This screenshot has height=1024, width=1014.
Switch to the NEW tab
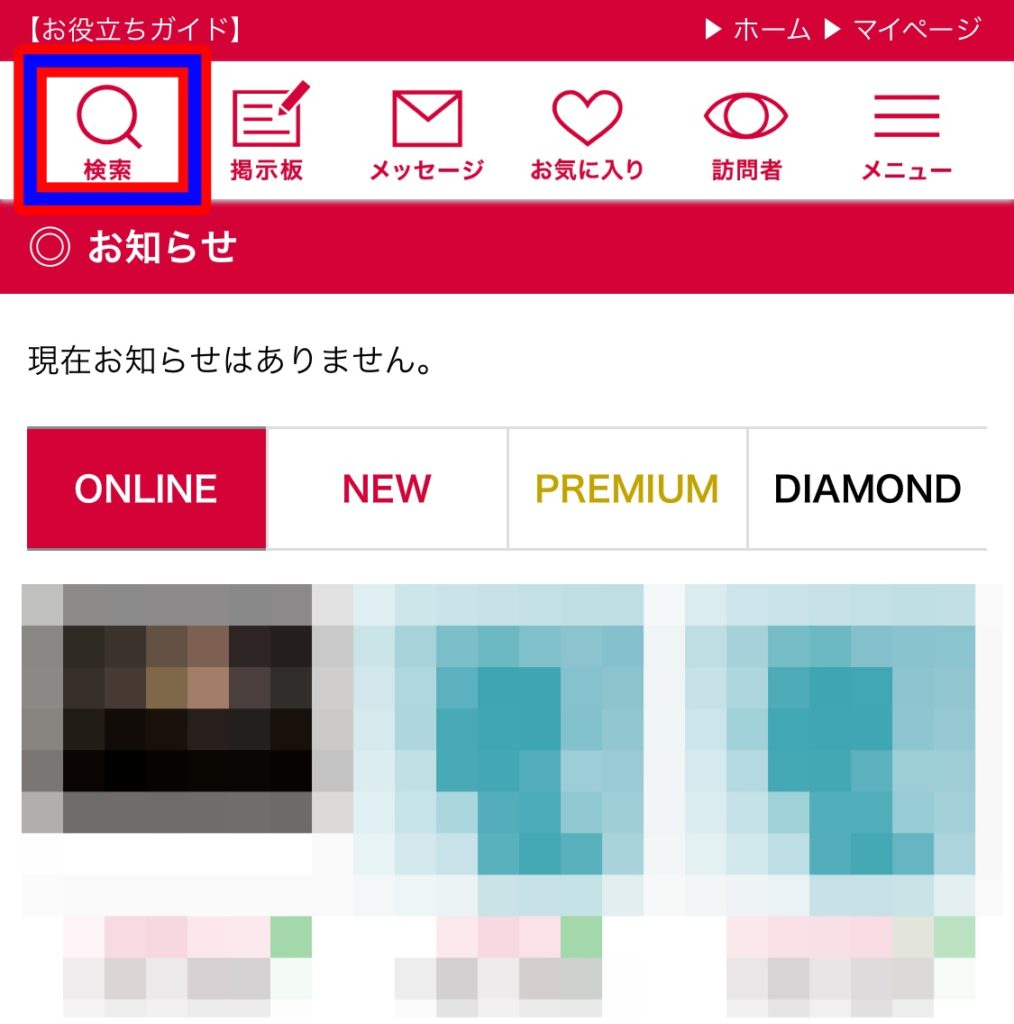(387, 489)
